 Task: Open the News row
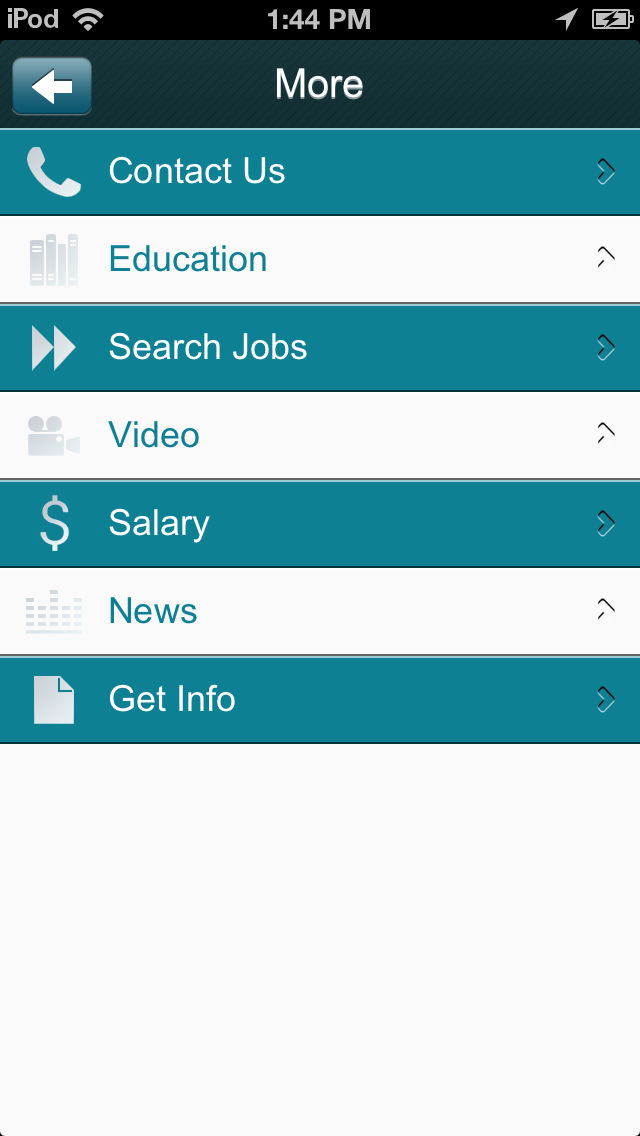[x=320, y=611]
